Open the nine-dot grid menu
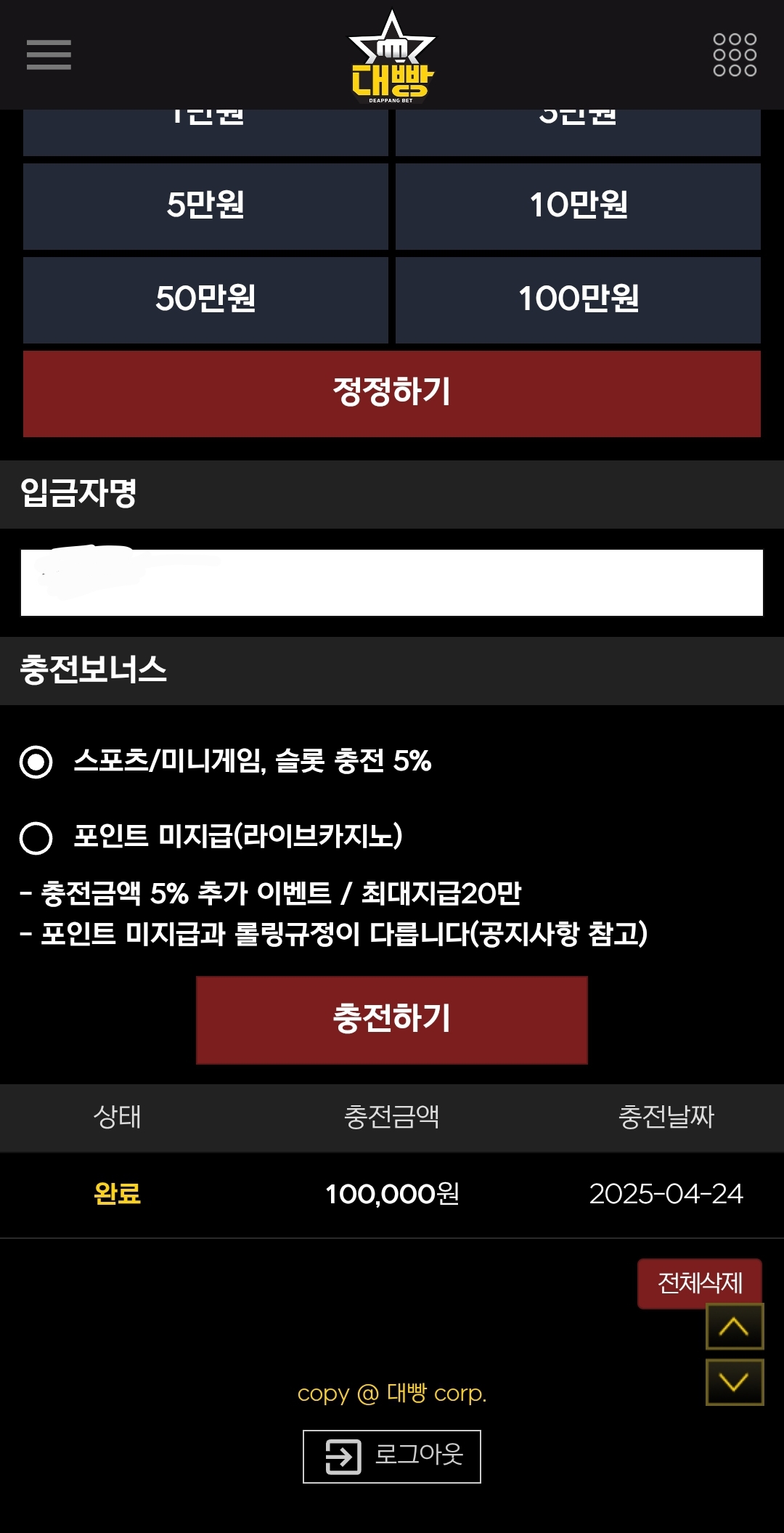Screen dimensions: 784x1533 click(735, 54)
